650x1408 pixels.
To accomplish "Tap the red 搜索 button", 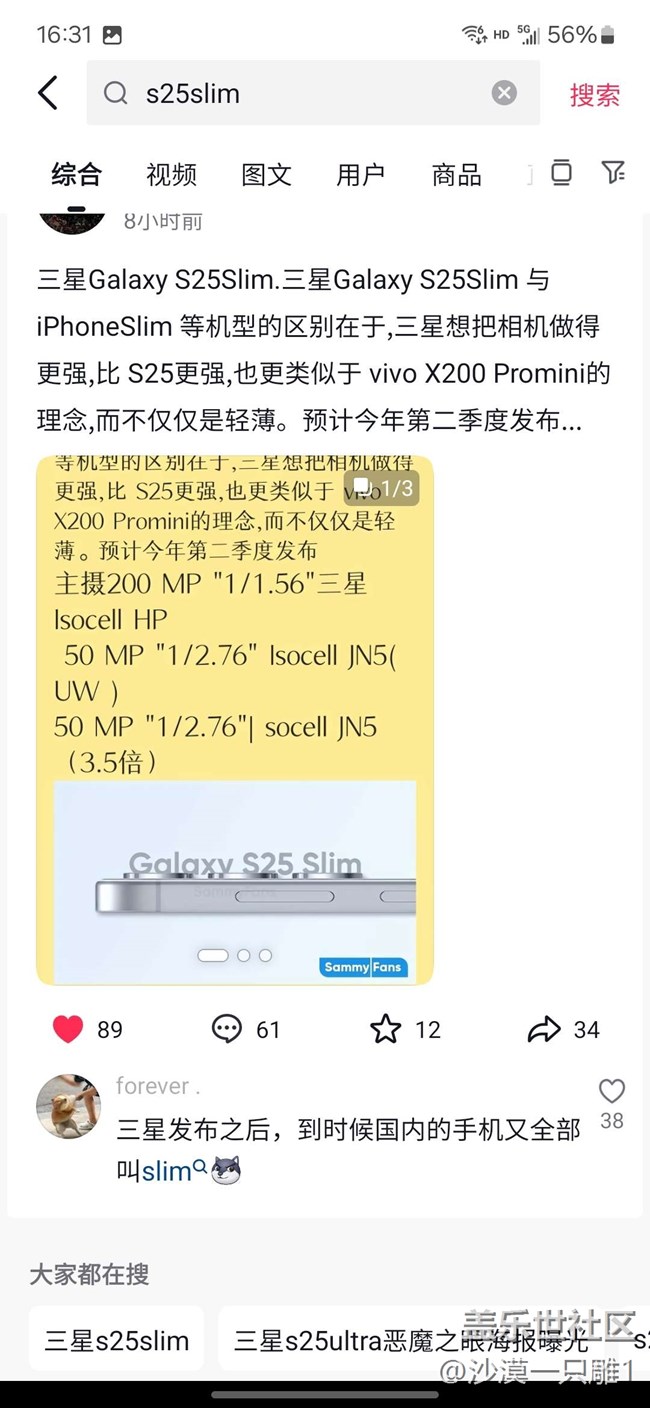I will pyautogui.click(x=595, y=94).
